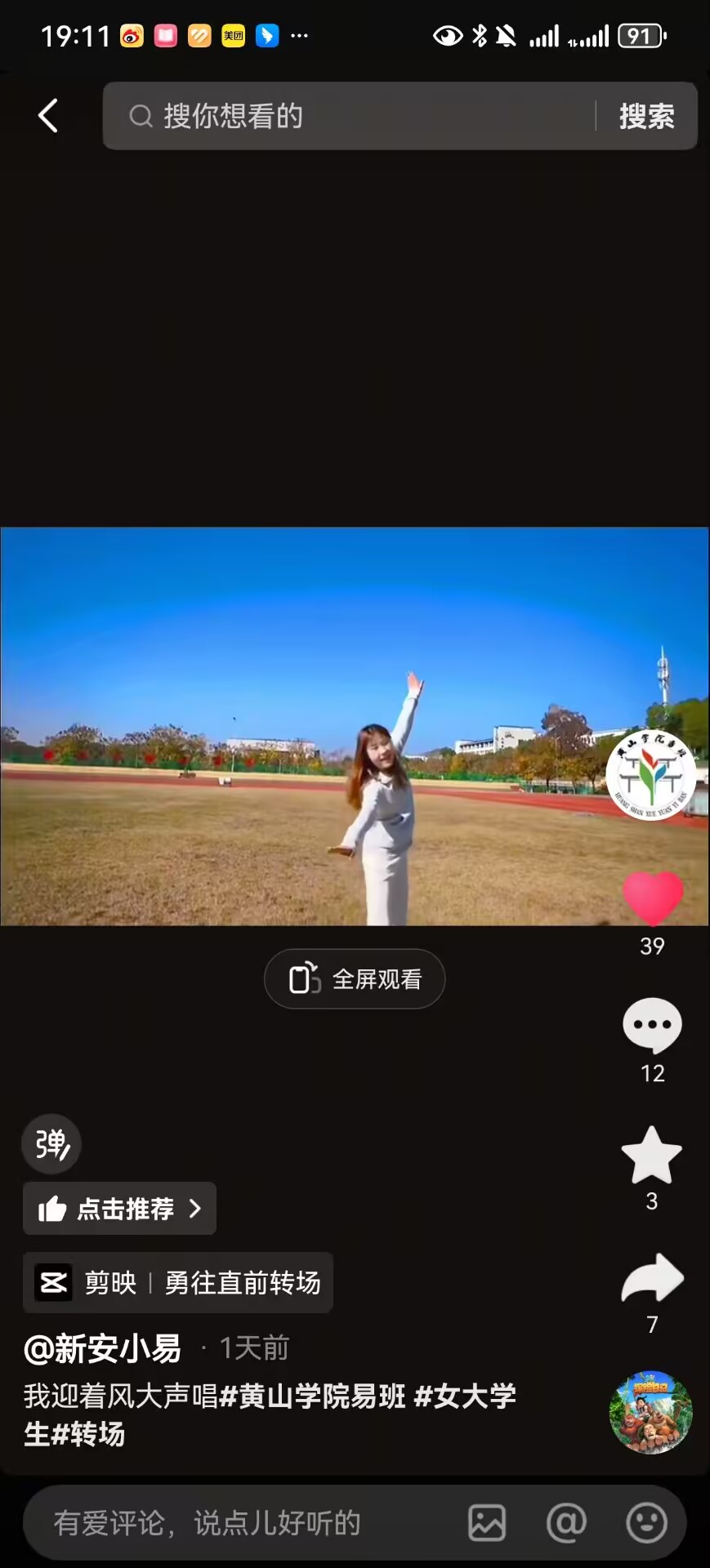
Task: Favorite the video with the star icon
Action: pyautogui.click(x=651, y=1155)
